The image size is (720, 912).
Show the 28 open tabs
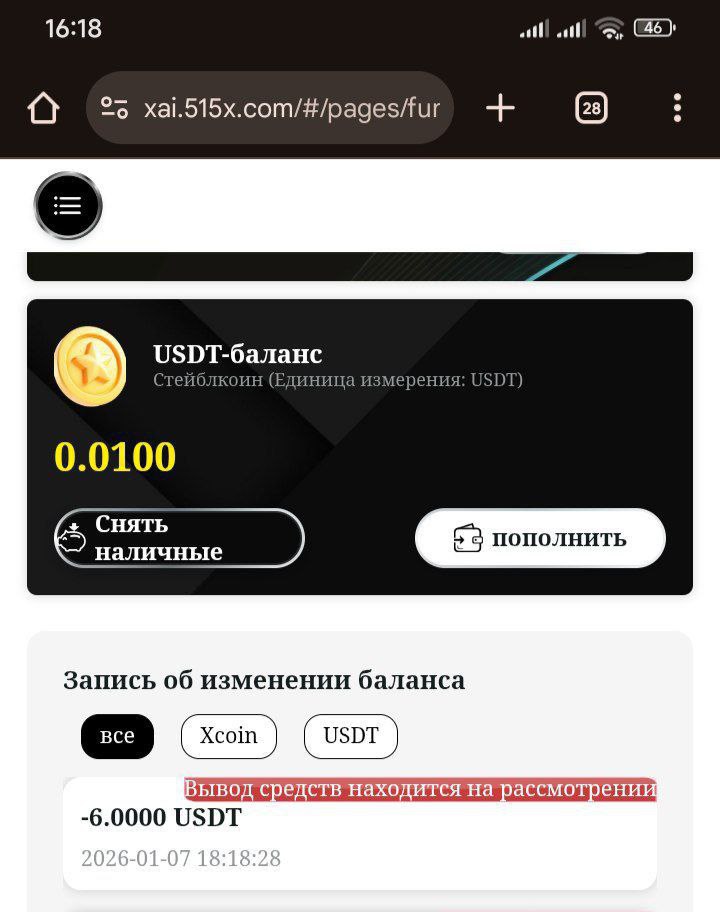click(591, 108)
